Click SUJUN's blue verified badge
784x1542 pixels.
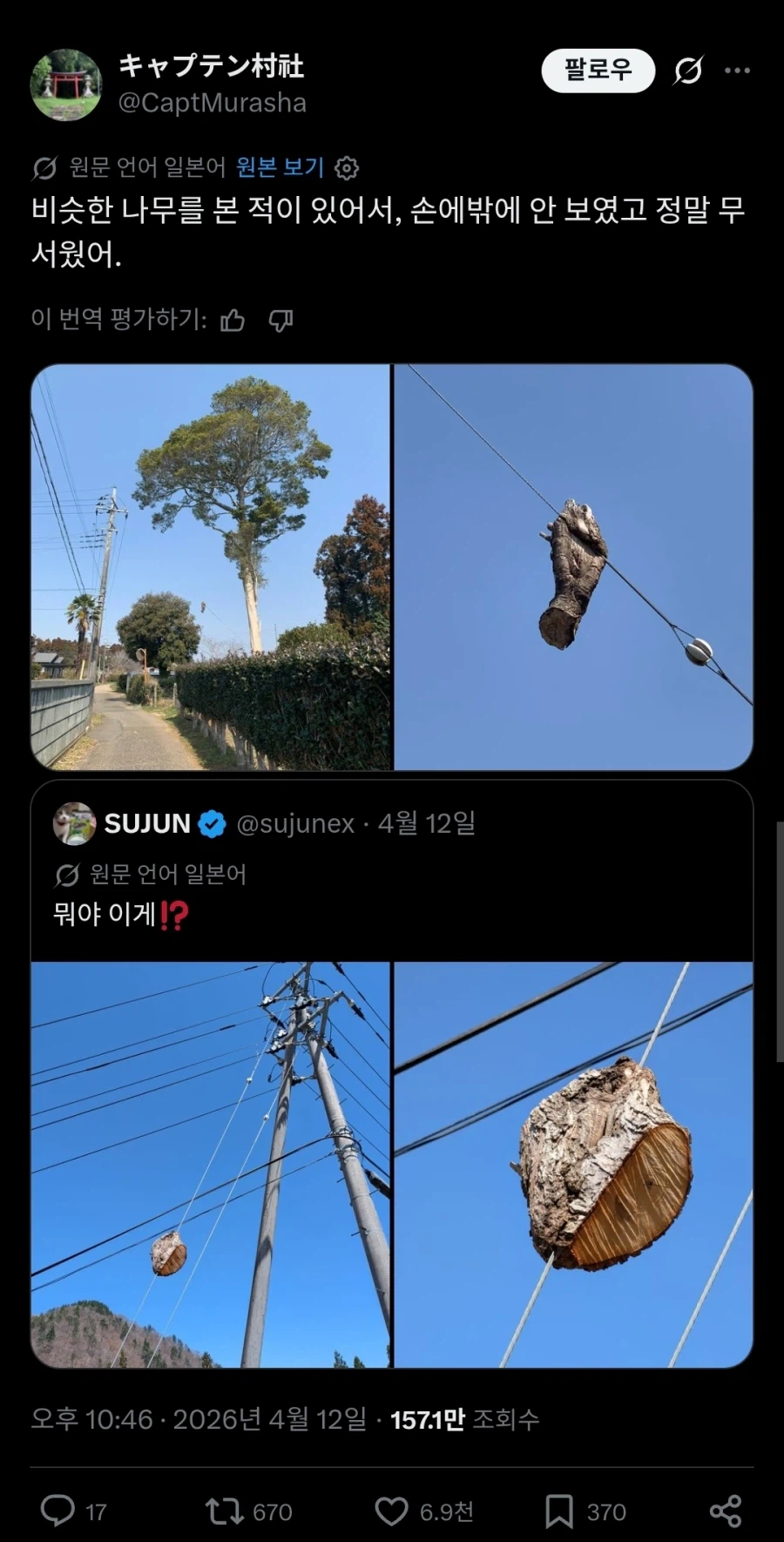point(211,822)
